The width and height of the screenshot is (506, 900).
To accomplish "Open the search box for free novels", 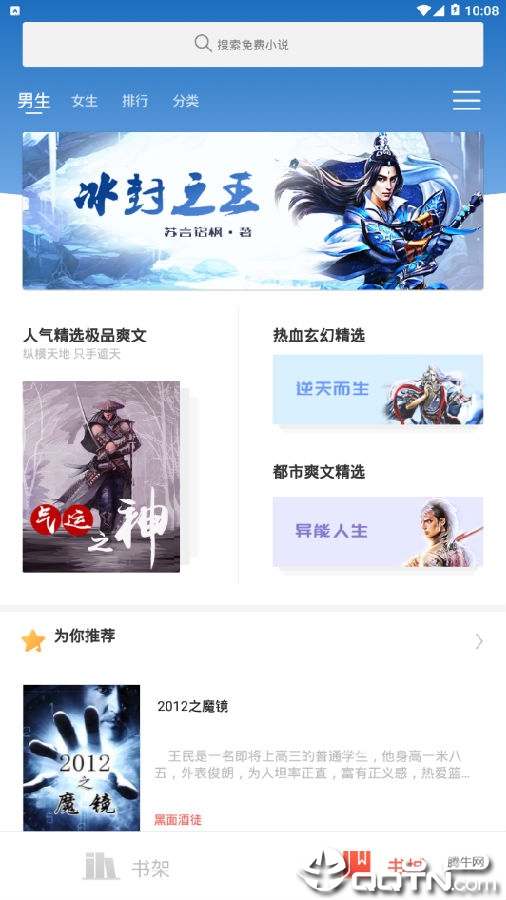I will coord(252,44).
